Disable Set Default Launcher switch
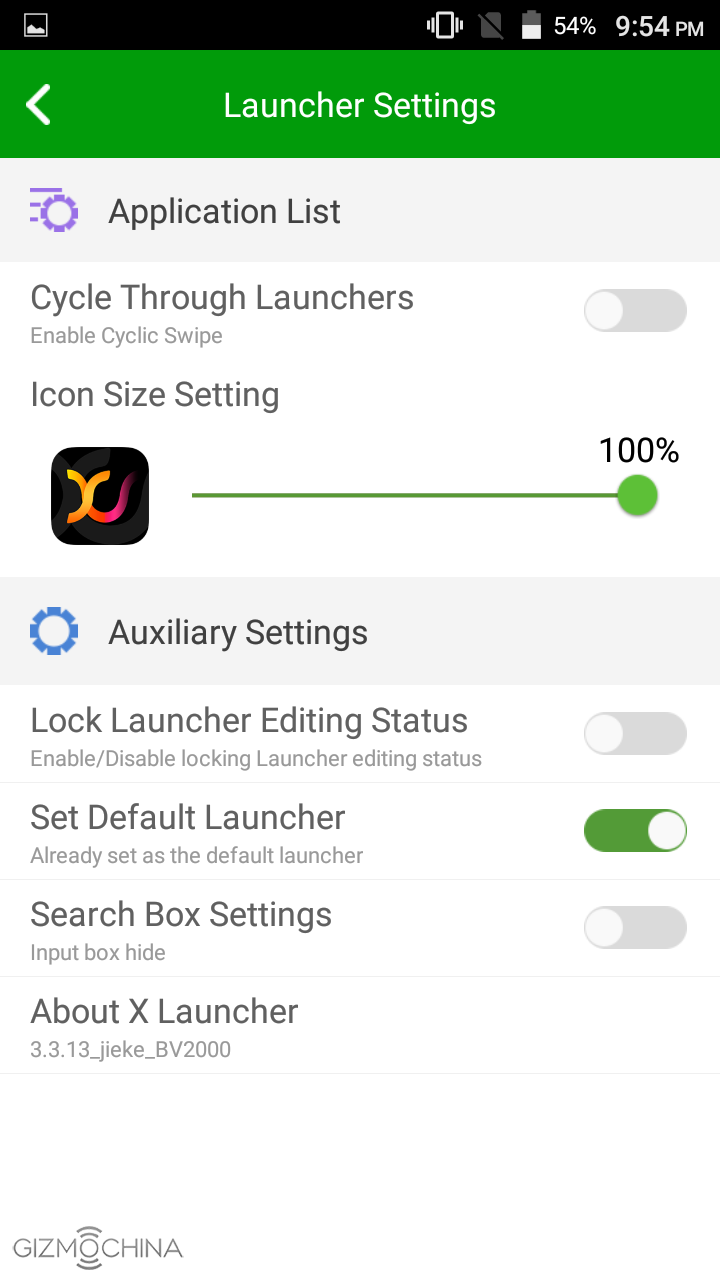Image resolution: width=720 pixels, height=1280 pixels. 635,831
